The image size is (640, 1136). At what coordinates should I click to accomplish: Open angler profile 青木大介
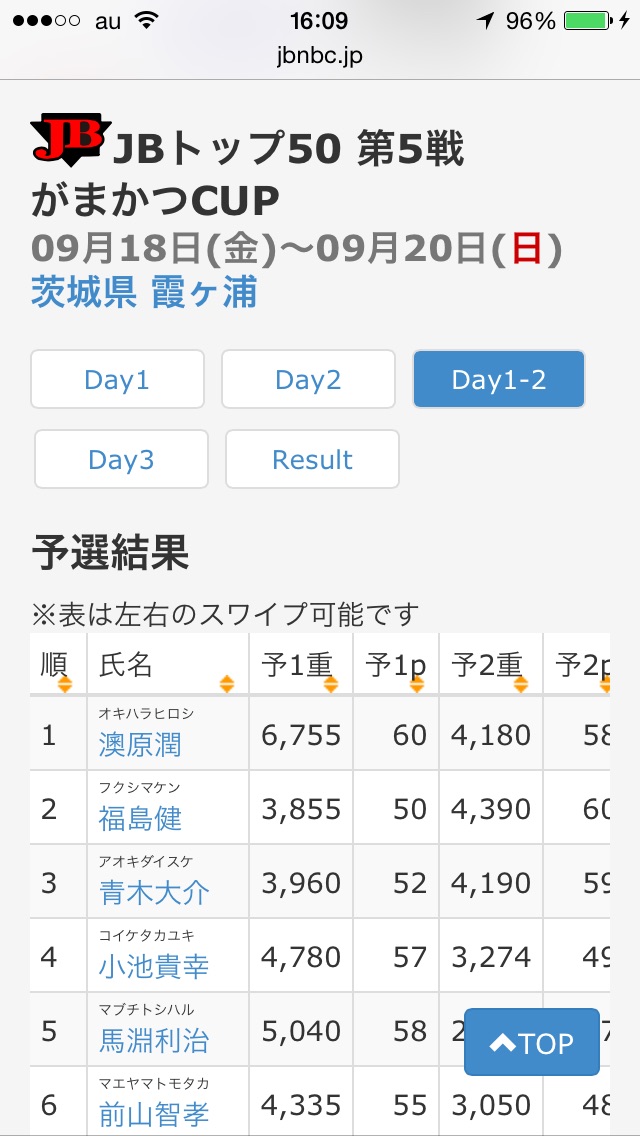pyautogui.click(x=154, y=893)
